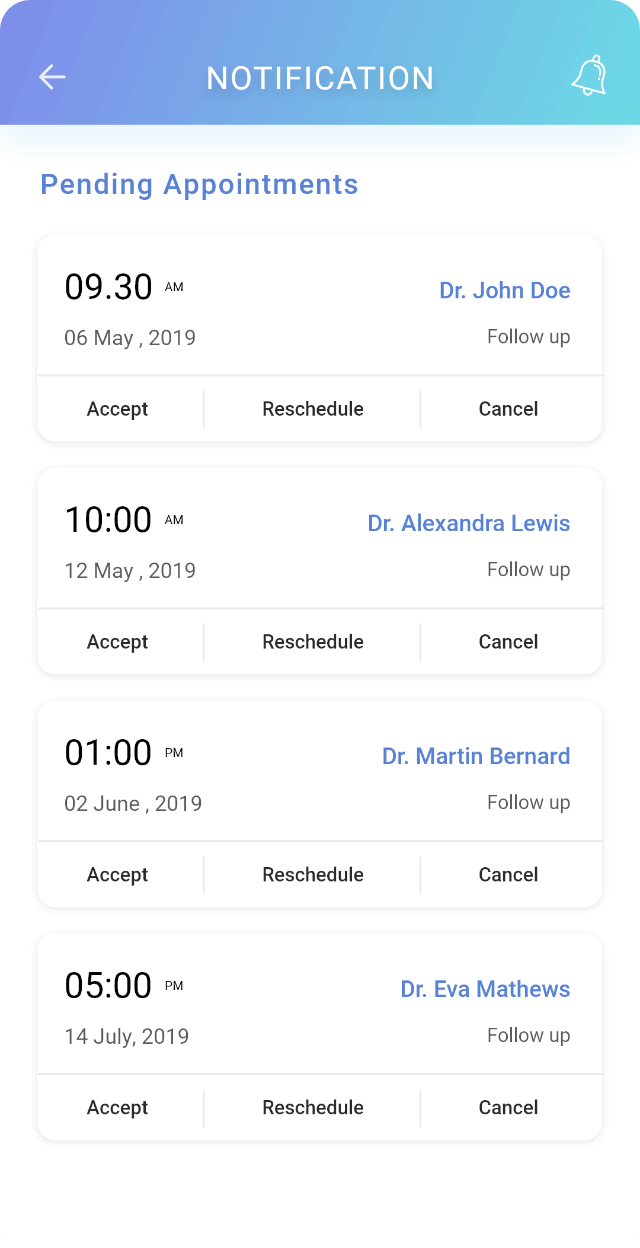
Task: Cancel Dr. John Doe's 09.30 AM appointment
Action: click(508, 409)
